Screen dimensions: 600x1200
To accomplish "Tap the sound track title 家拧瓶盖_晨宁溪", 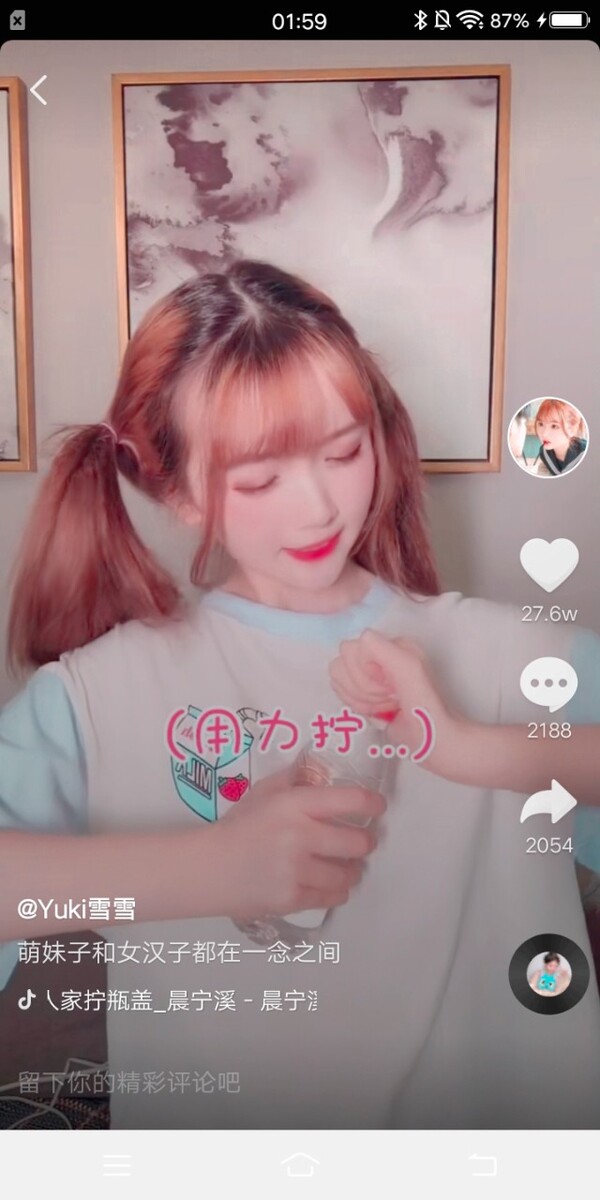I will (180, 1000).
